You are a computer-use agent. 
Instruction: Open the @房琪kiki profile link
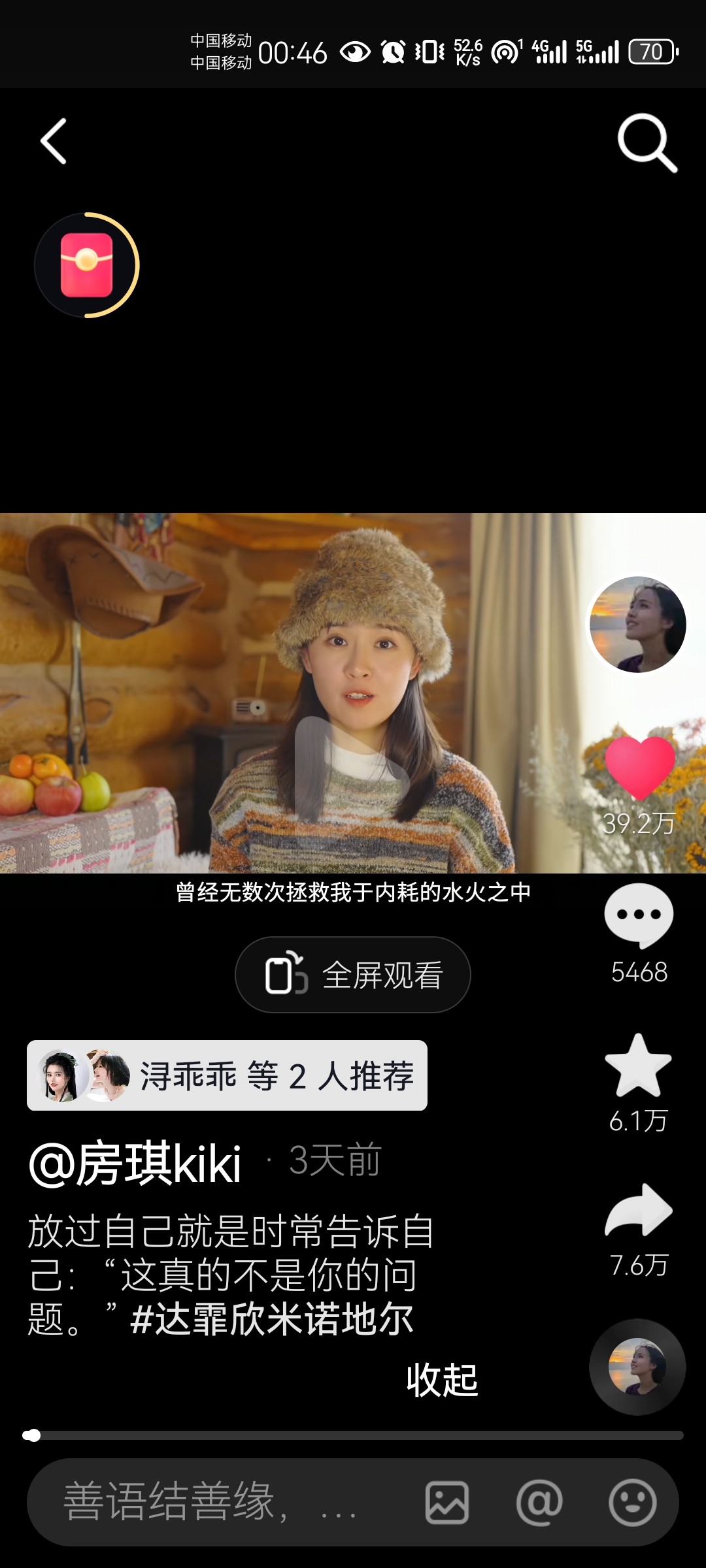pyautogui.click(x=135, y=1164)
